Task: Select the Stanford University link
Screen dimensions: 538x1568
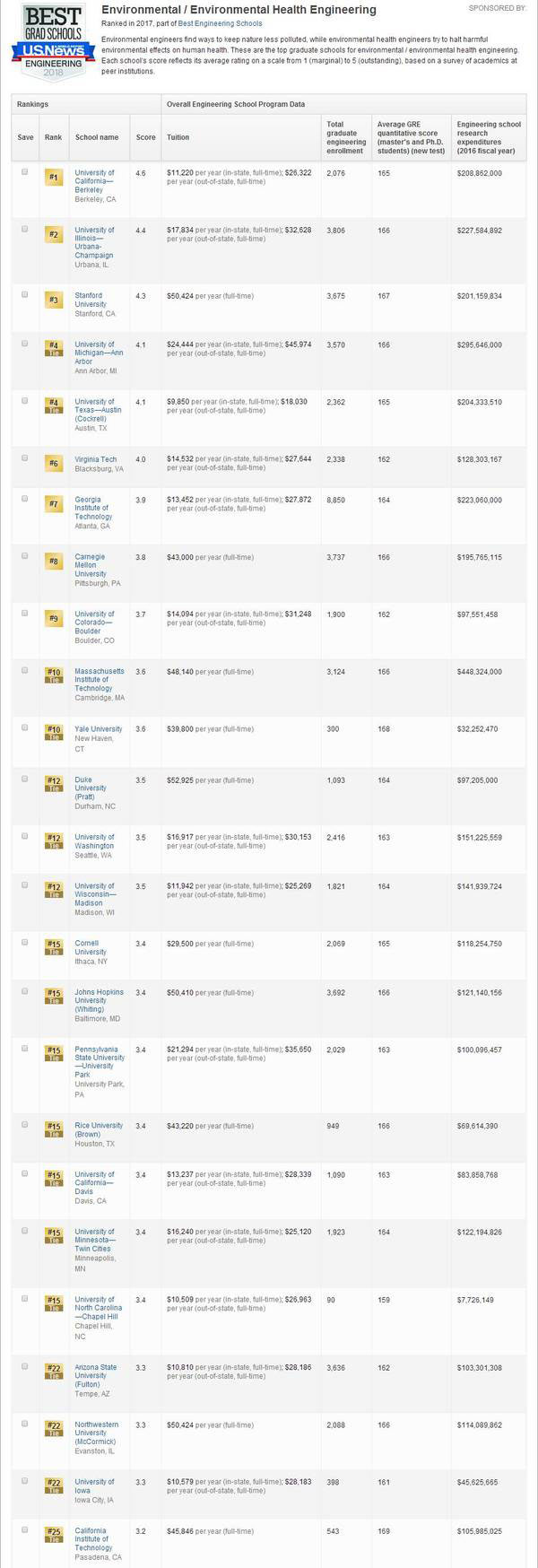Action: click(x=88, y=300)
